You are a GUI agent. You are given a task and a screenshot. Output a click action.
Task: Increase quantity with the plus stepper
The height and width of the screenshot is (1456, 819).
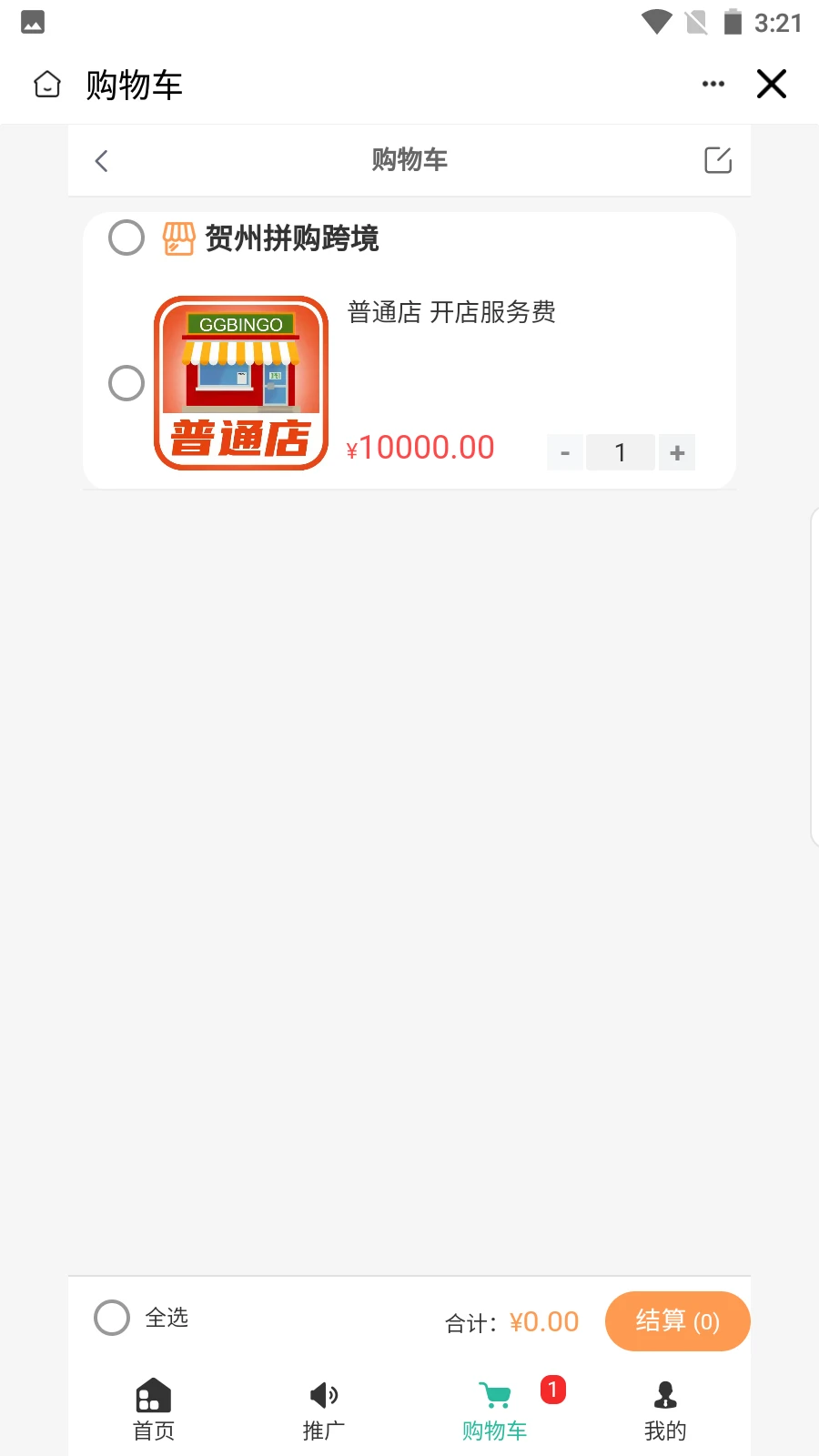pos(676,452)
